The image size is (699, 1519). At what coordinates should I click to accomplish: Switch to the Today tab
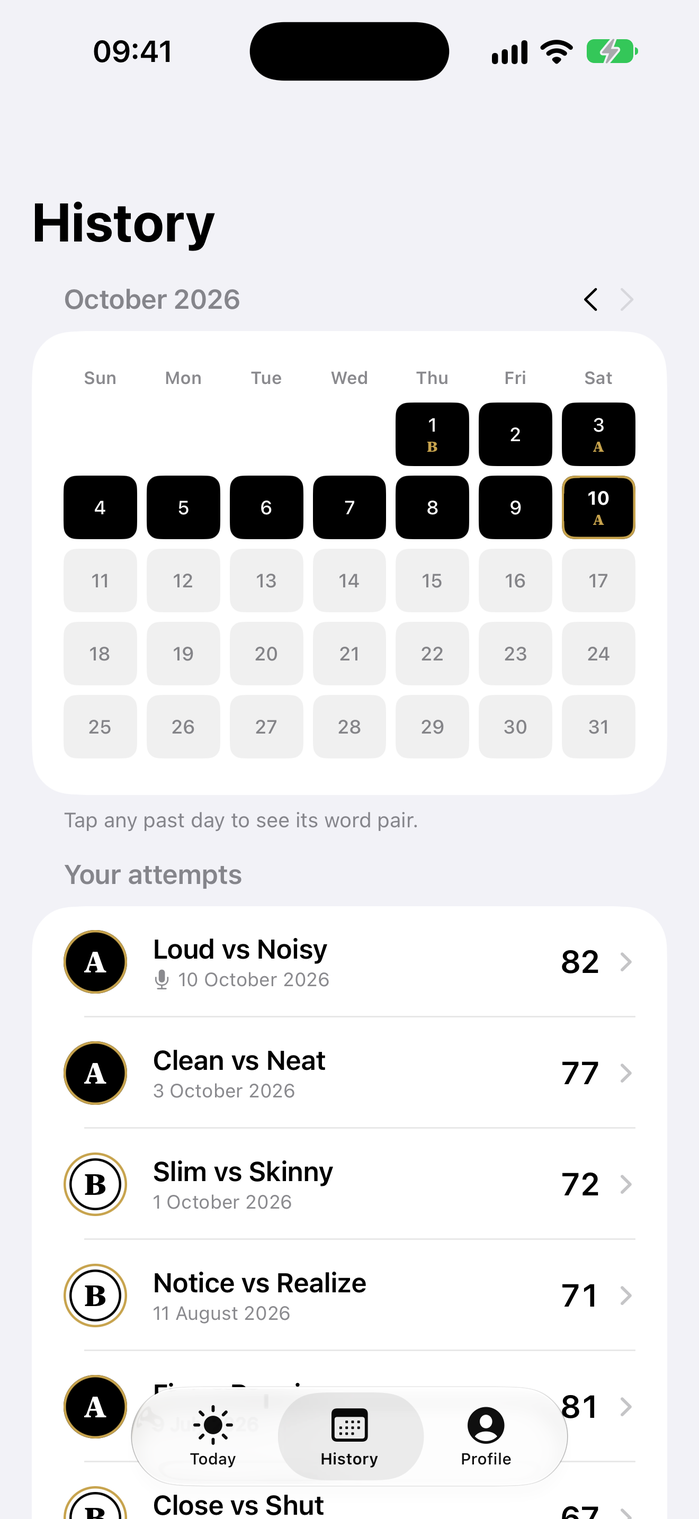[213, 1437]
